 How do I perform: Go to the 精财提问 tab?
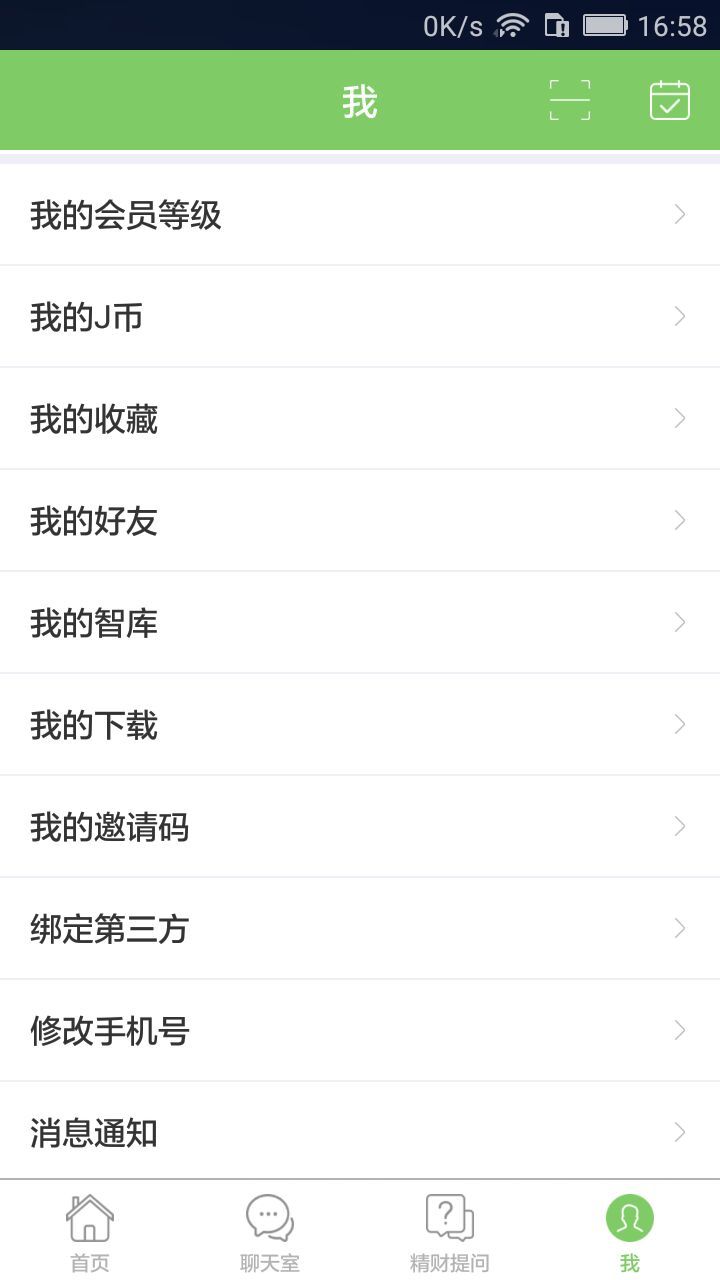[x=450, y=1232]
